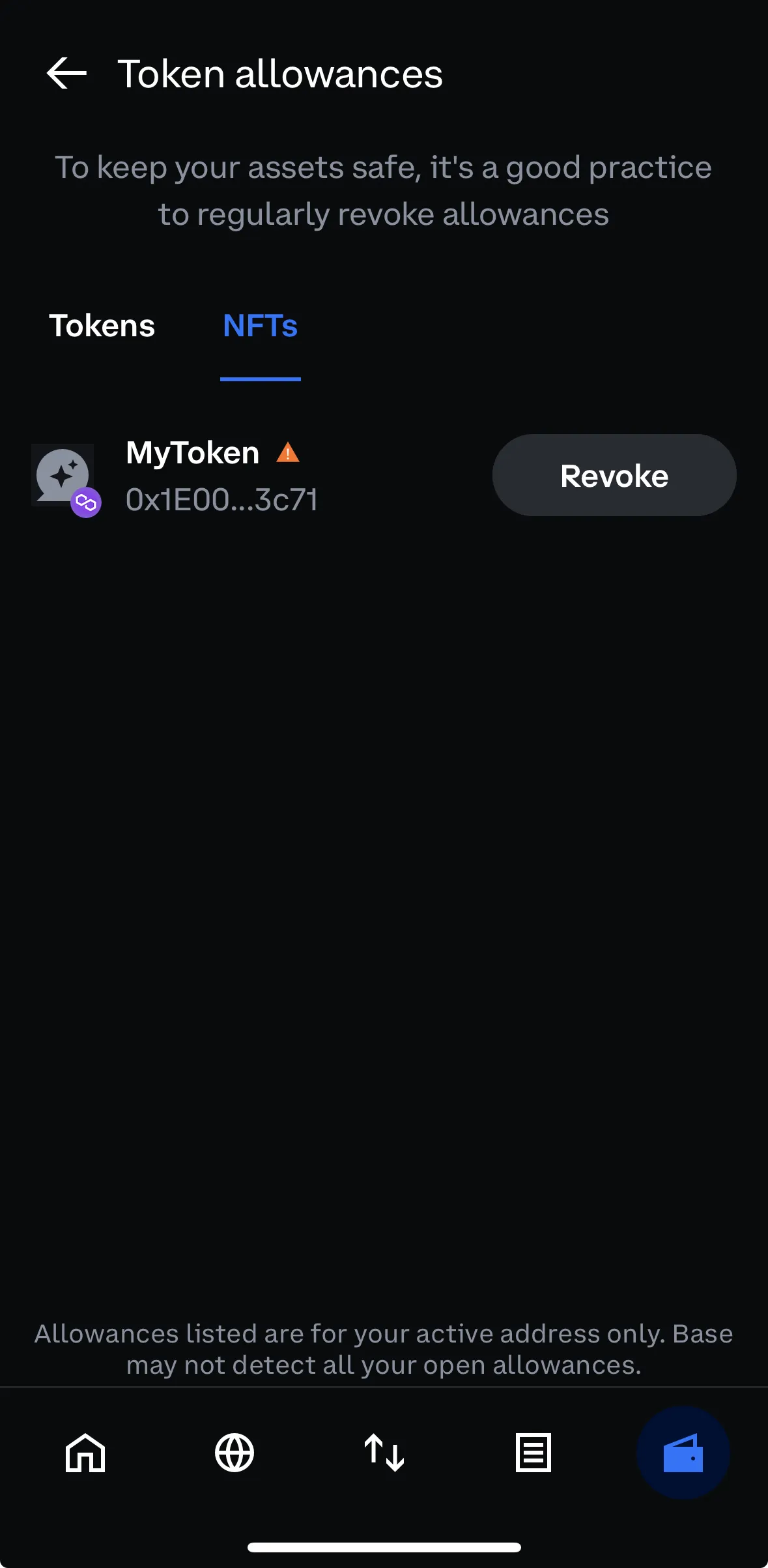
Task: Tap the highlighted wallet tab circle background
Action: 682,1453
